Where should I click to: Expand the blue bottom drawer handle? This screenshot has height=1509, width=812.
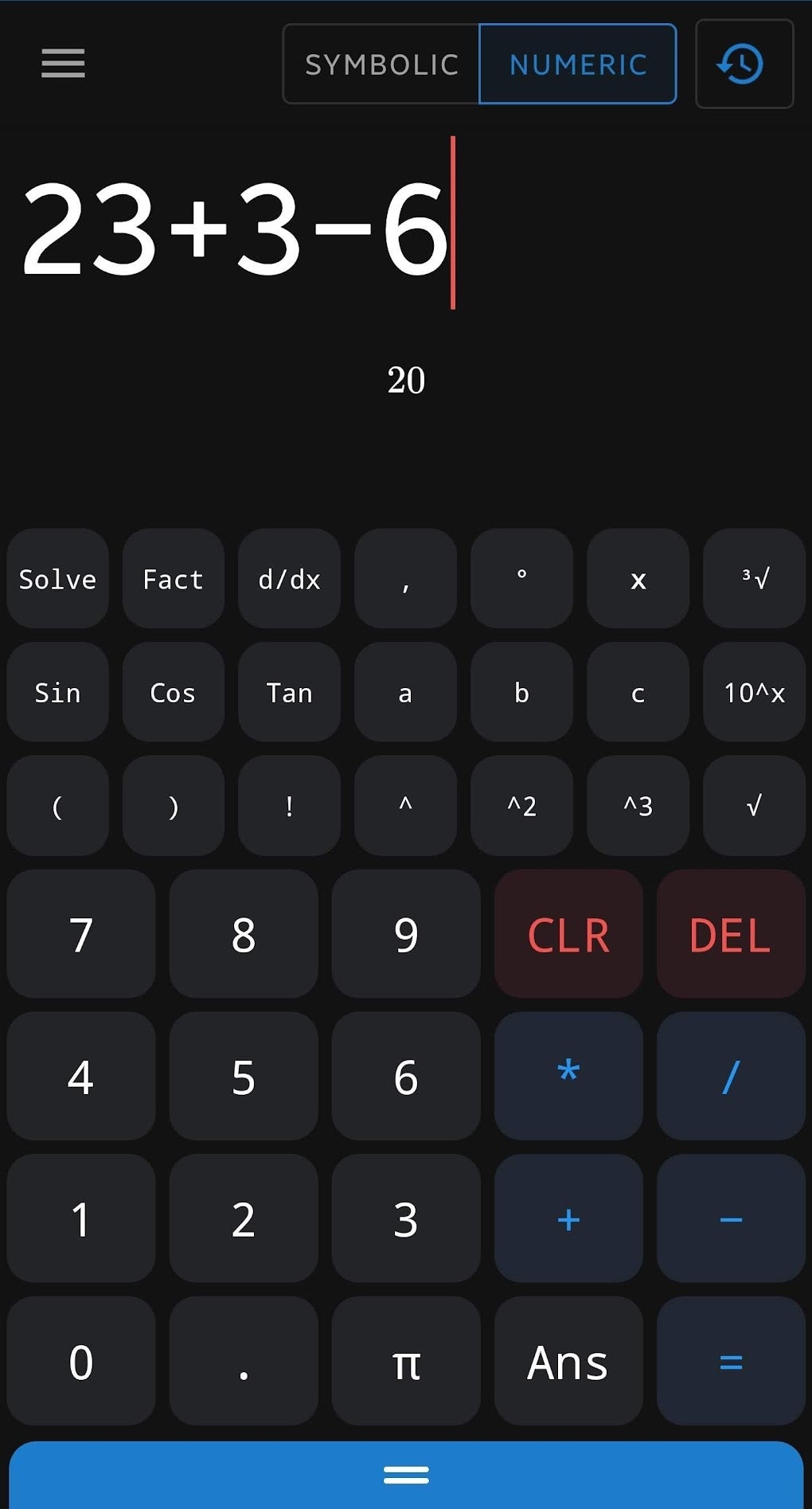[x=406, y=1475]
